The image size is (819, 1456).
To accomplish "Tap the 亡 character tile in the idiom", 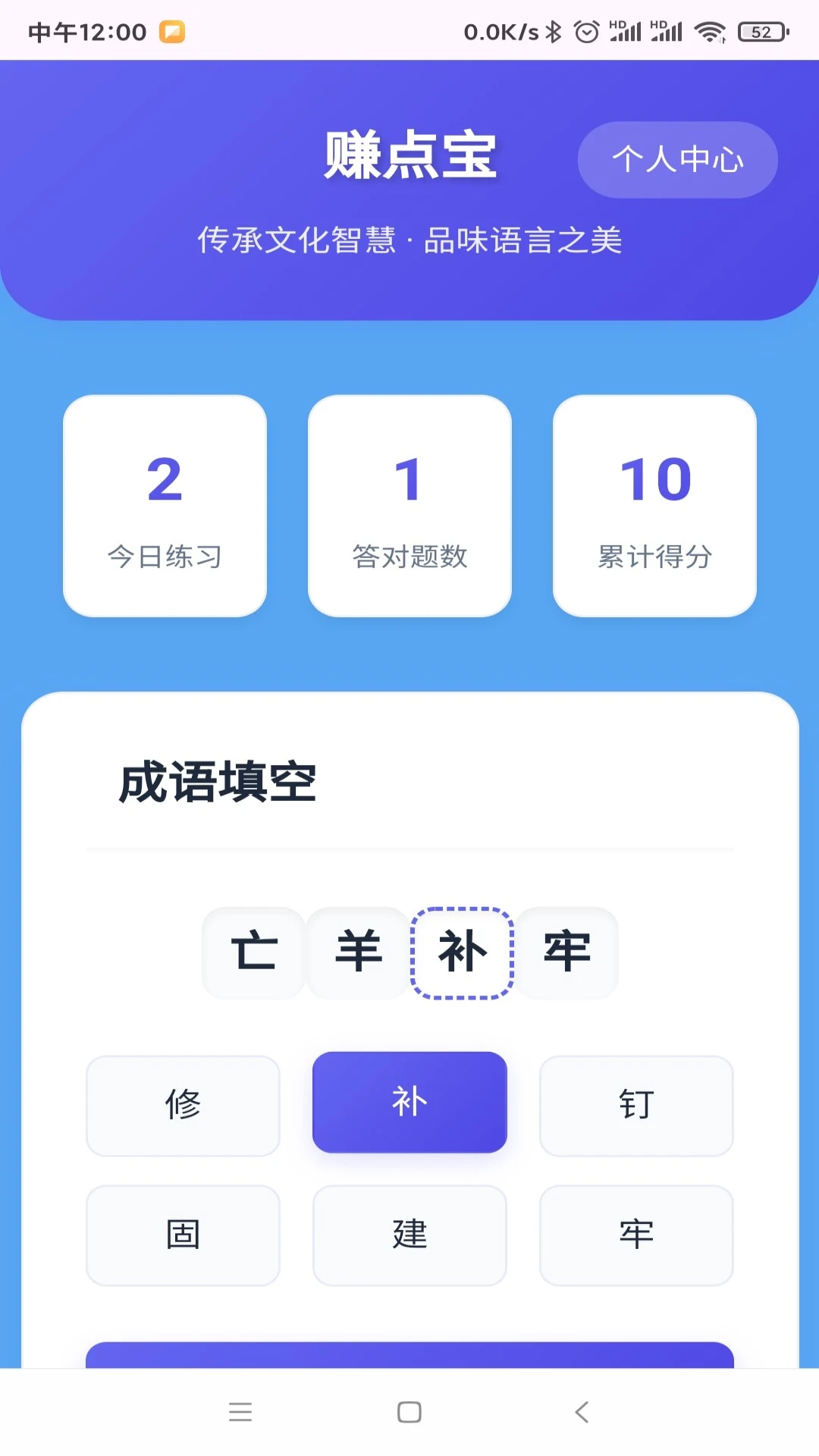I will pyautogui.click(x=252, y=952).
